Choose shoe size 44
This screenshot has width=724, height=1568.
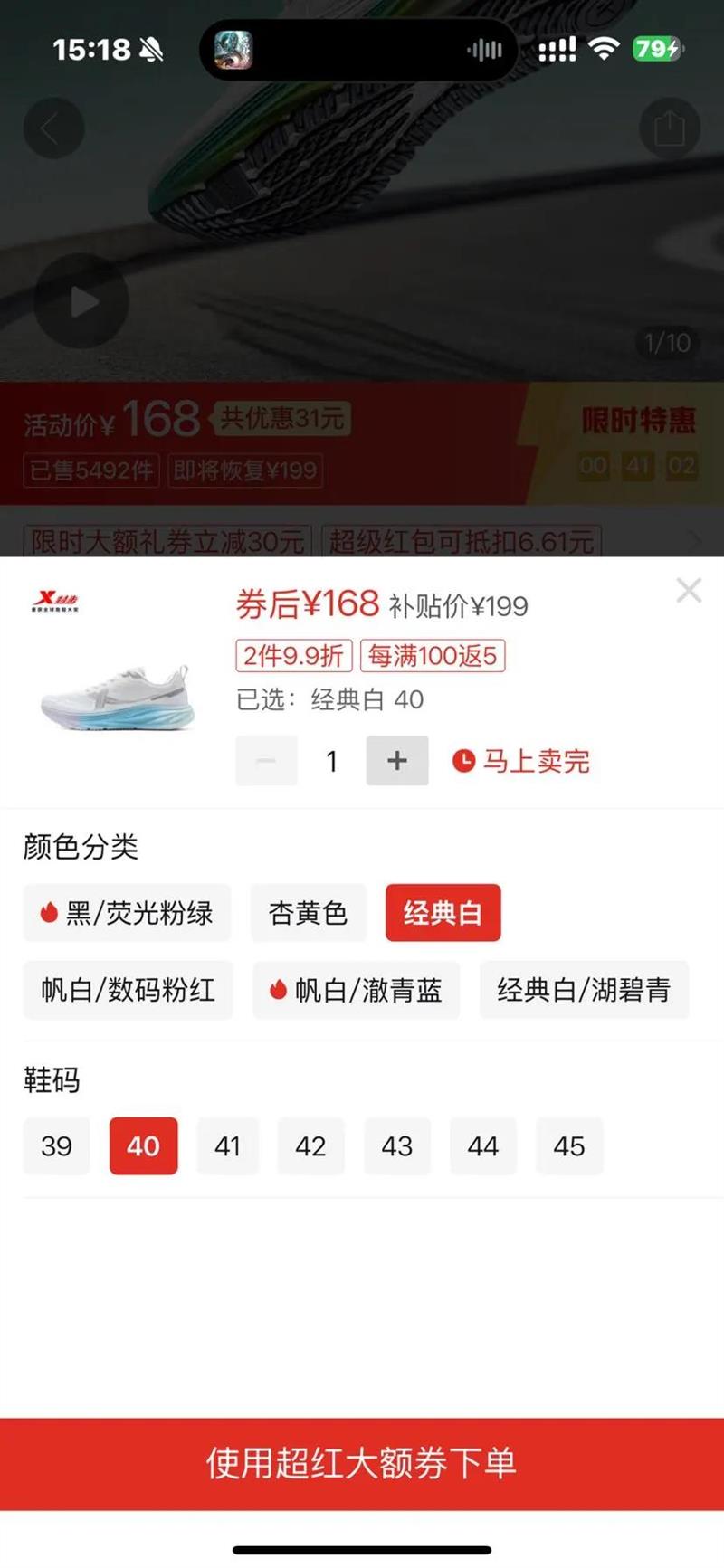[482, 1146]
